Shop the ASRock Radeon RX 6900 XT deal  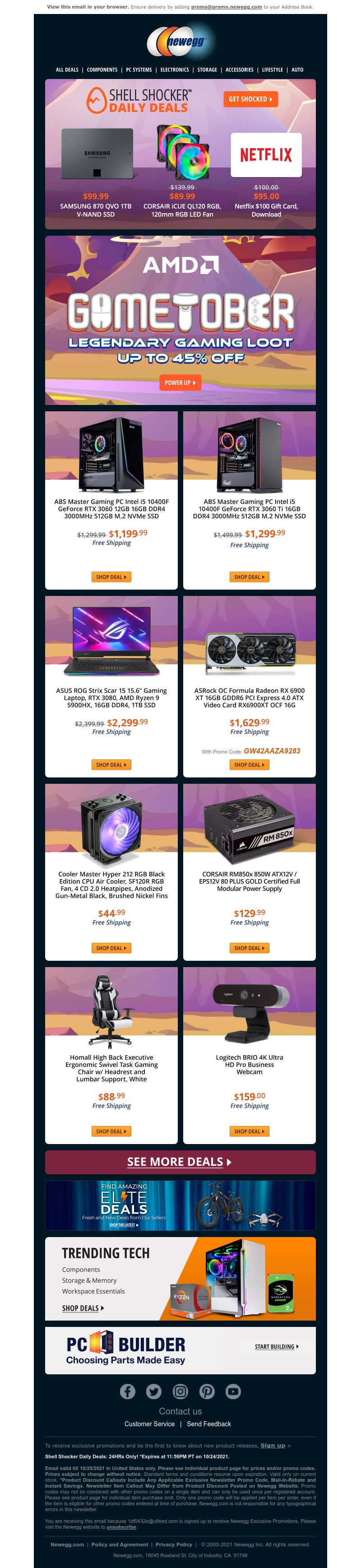coord(249,765)
